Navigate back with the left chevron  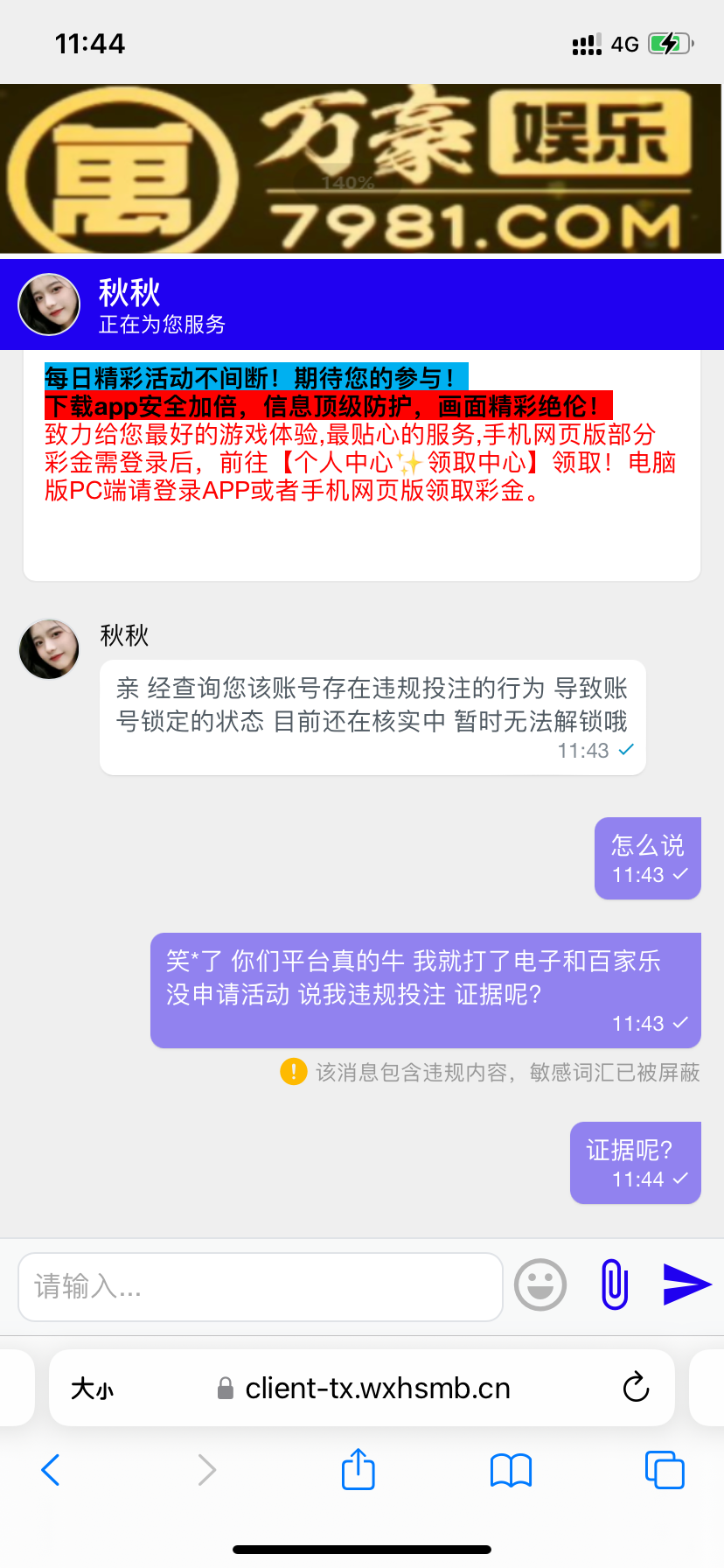coord(50,1470)
